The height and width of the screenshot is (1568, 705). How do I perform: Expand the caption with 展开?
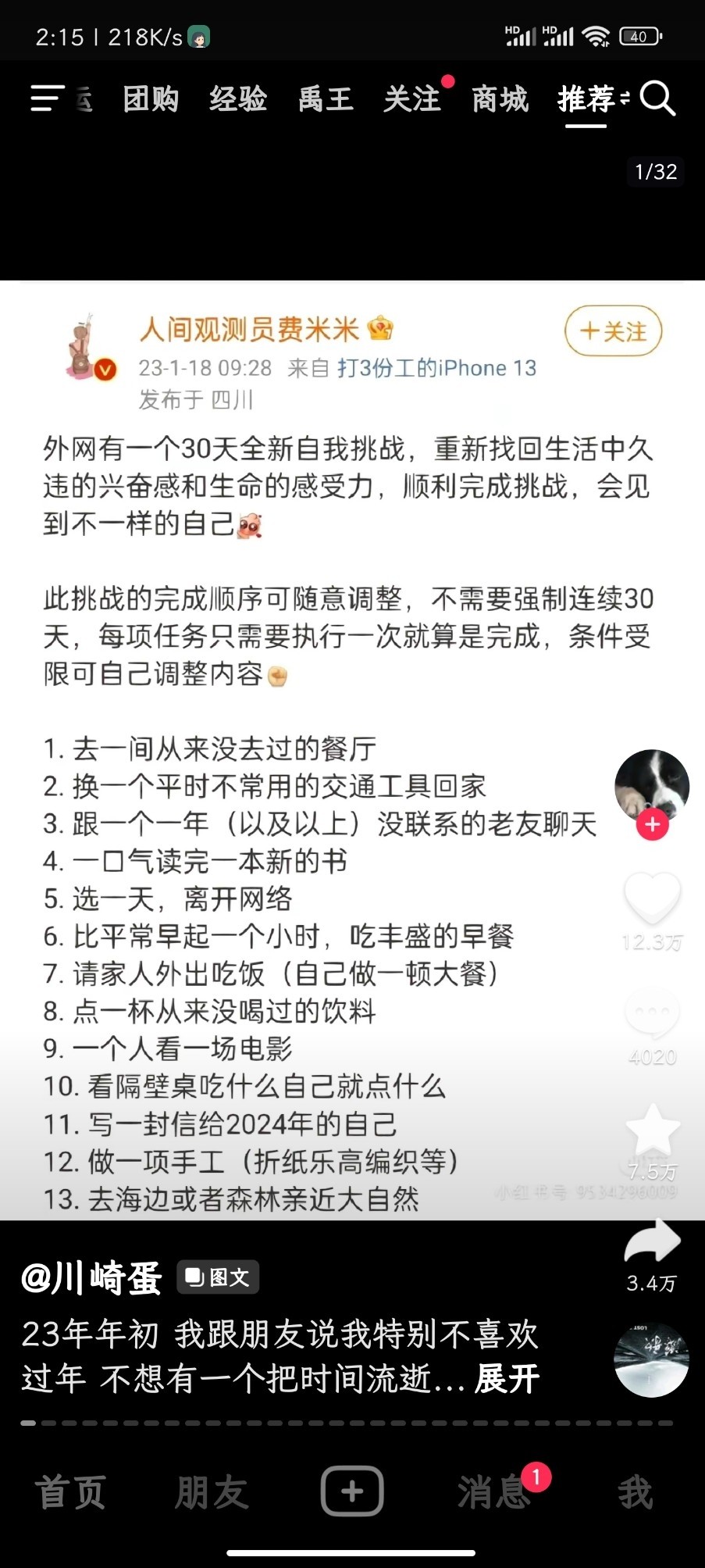pyautogui.click(x=507, y=1379)
